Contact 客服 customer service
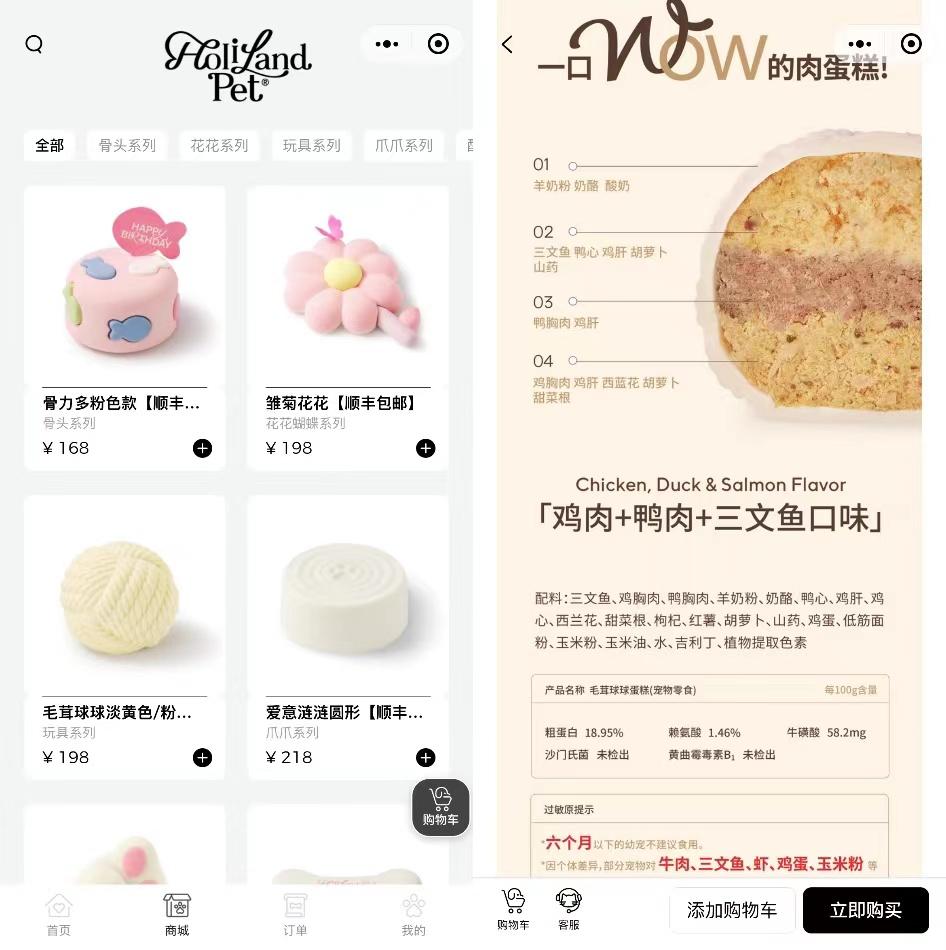The height and width of the screenshot is (950, 946). pos(568,909)
